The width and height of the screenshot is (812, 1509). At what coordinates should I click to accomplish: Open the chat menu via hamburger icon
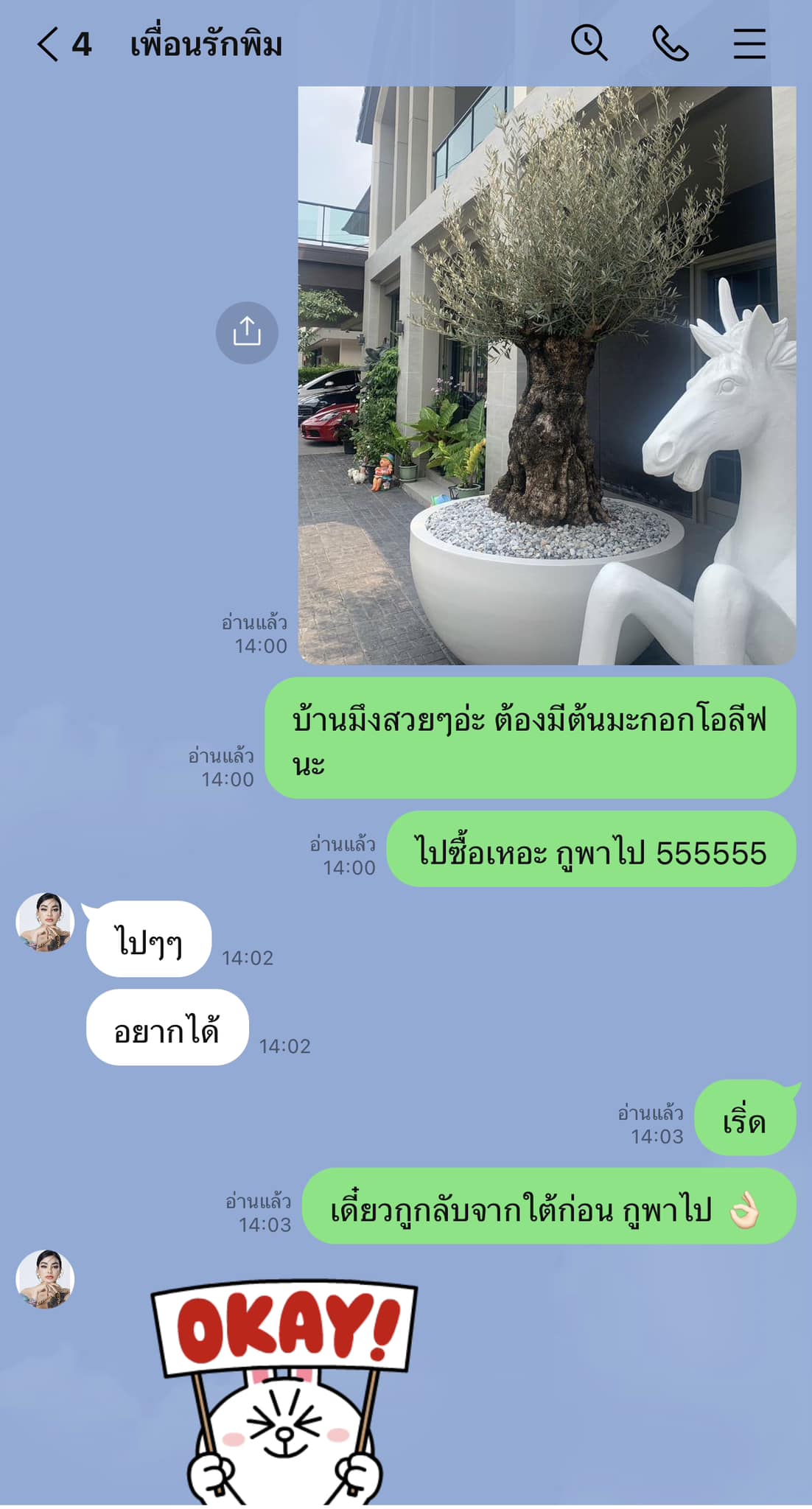coord(749,45)
